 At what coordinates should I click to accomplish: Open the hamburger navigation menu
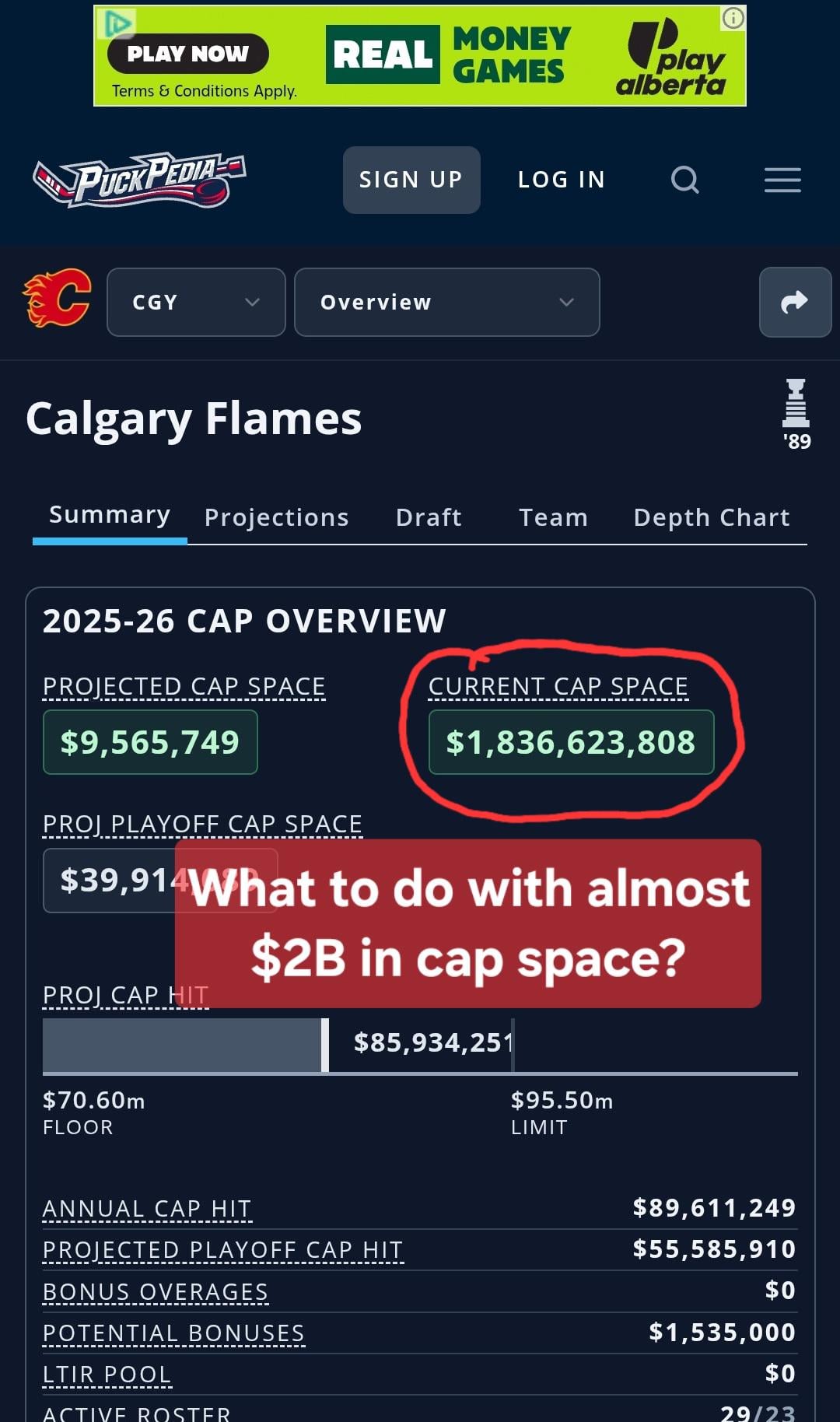tap(782, 180)
